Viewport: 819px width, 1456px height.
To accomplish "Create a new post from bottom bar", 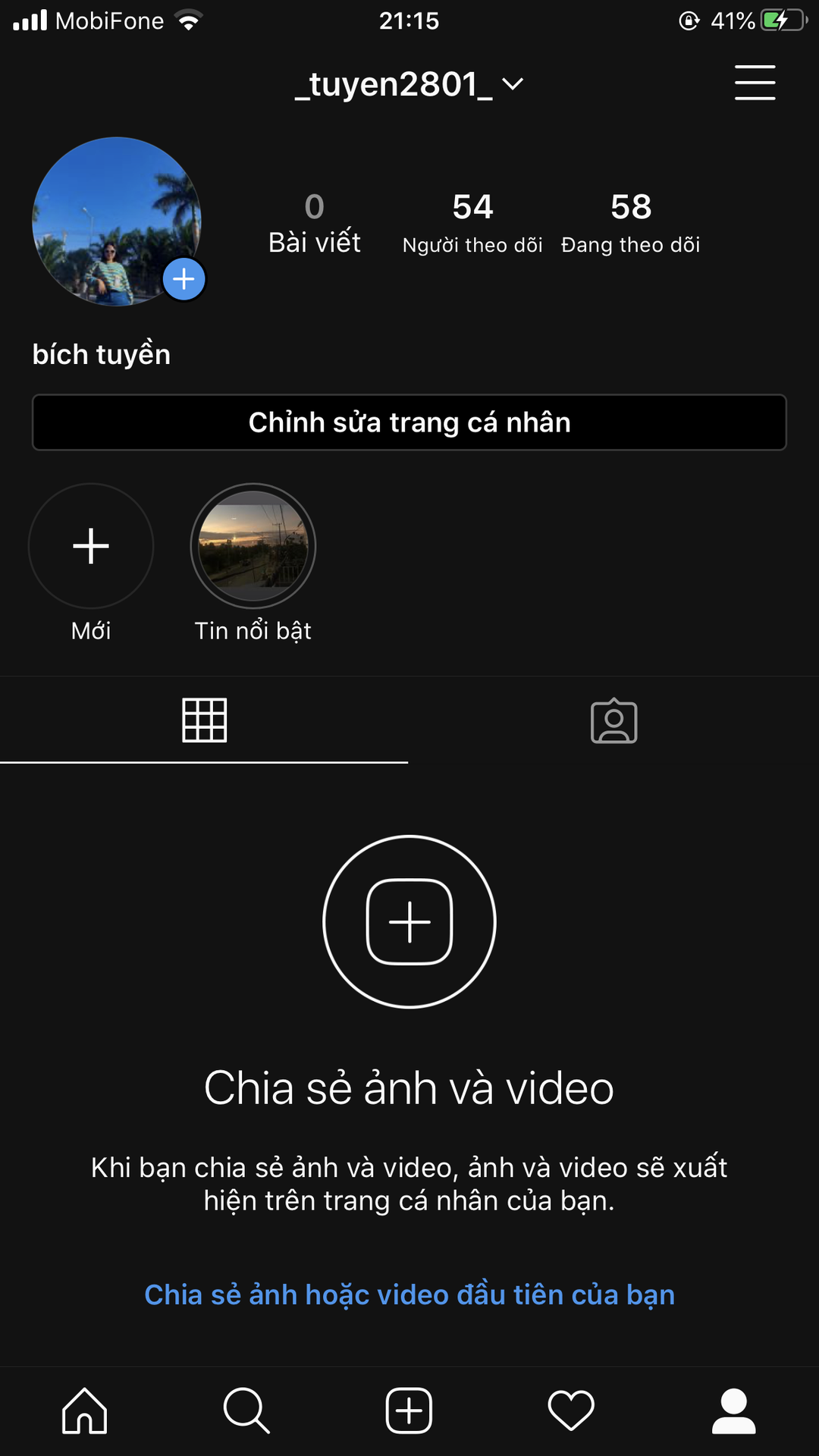I will pos(409,1411).
